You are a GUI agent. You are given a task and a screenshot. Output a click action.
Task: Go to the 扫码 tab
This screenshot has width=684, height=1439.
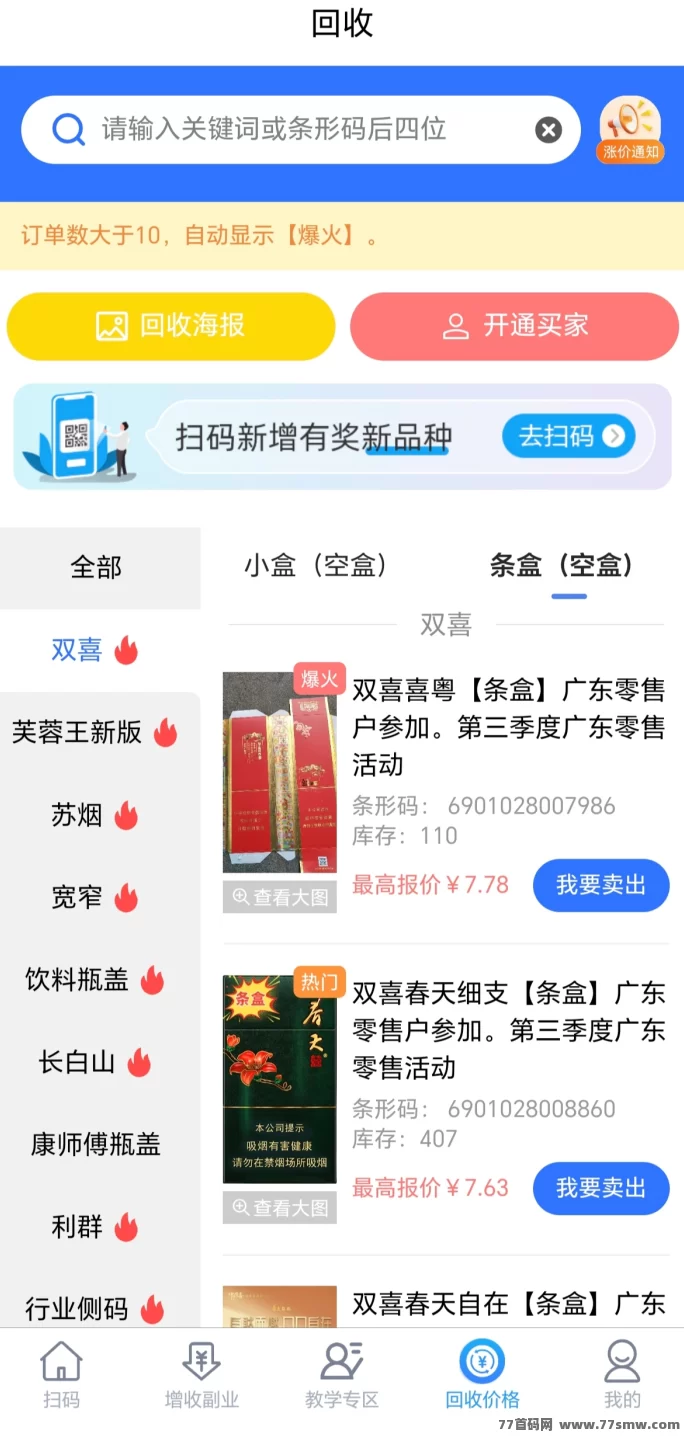pos(61,1375)
